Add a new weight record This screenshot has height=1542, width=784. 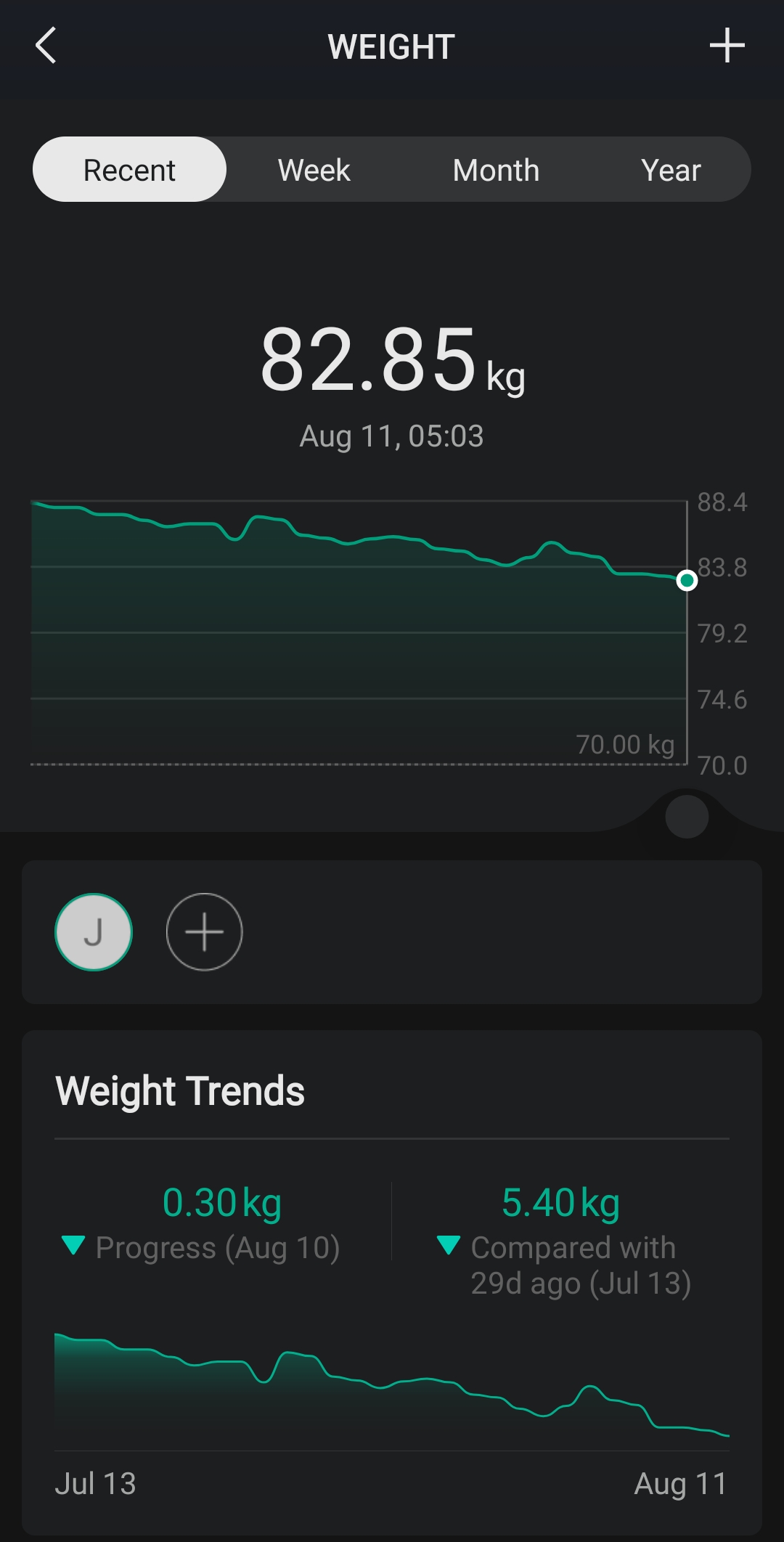click(727, 46)
